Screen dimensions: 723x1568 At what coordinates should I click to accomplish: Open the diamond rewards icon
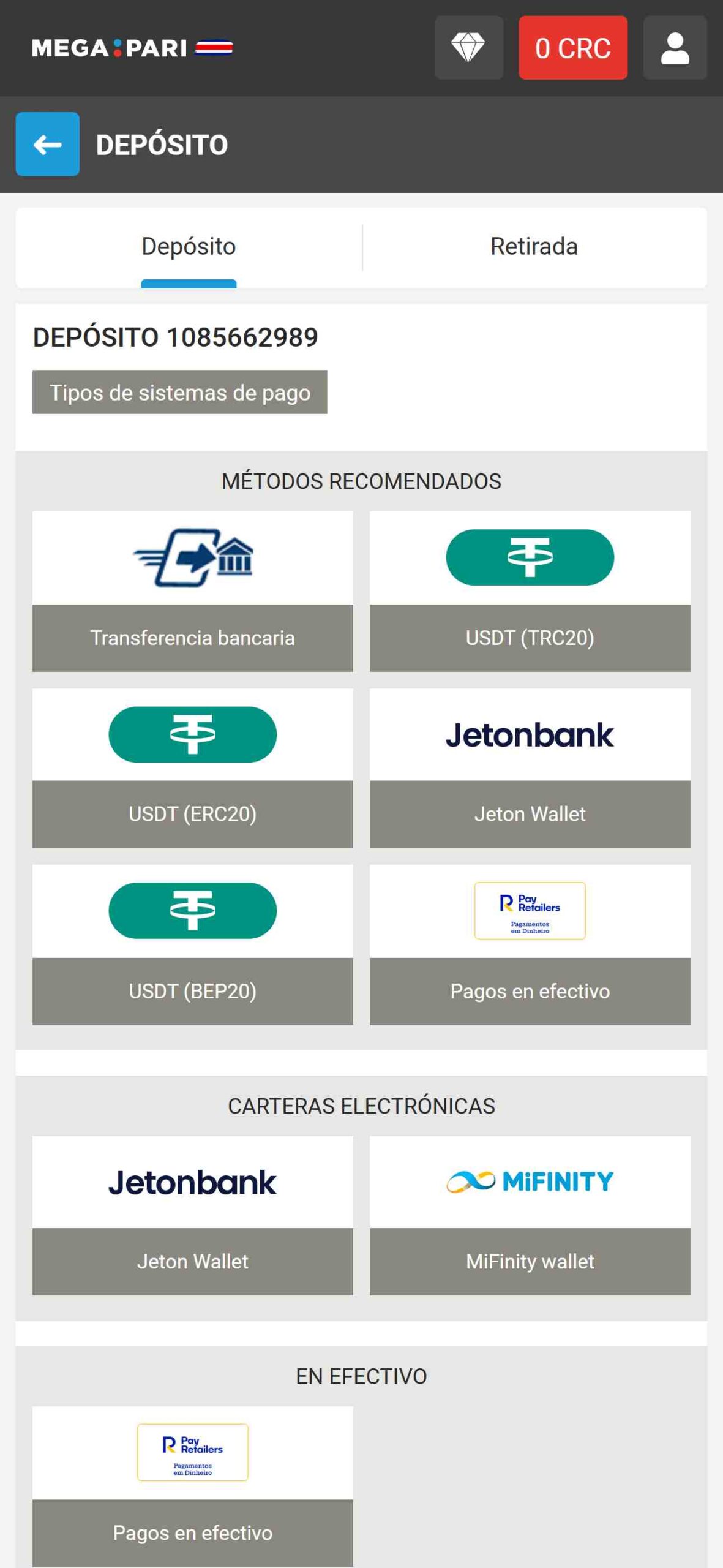tap(468, 48)
